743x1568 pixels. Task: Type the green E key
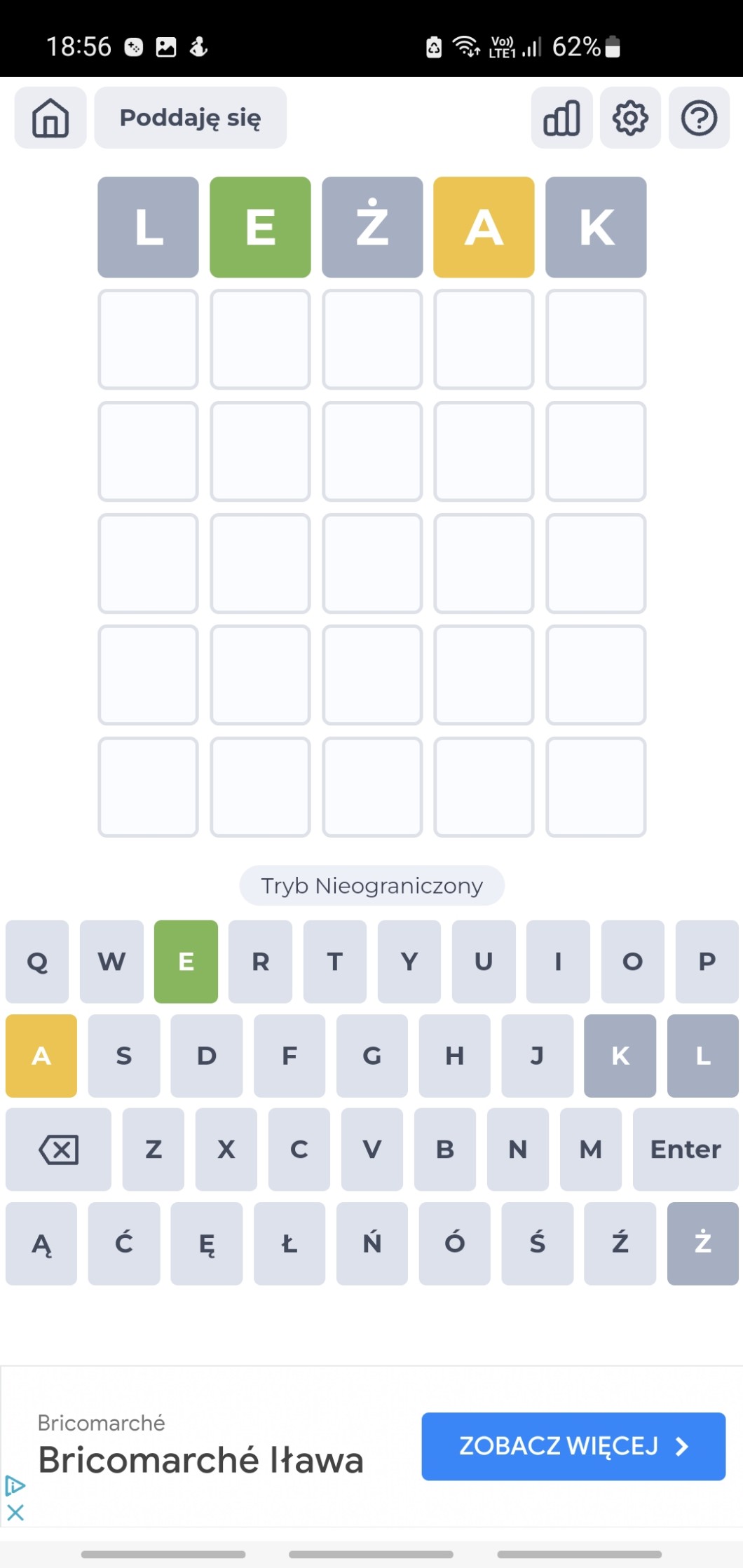coord(186,962)
